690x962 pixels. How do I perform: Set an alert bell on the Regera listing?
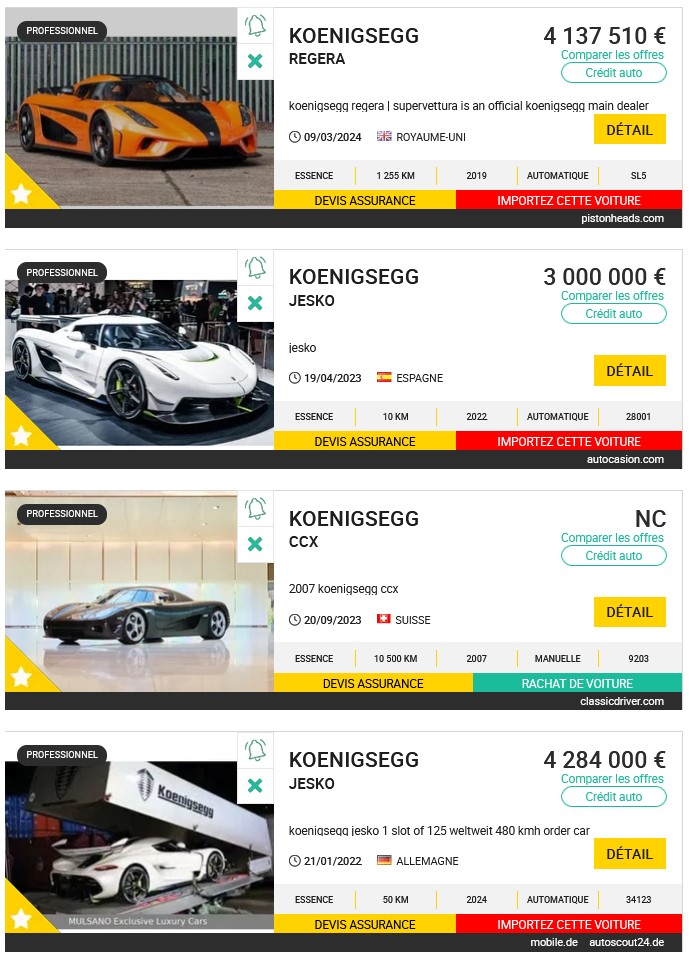(x=256, y=26)
